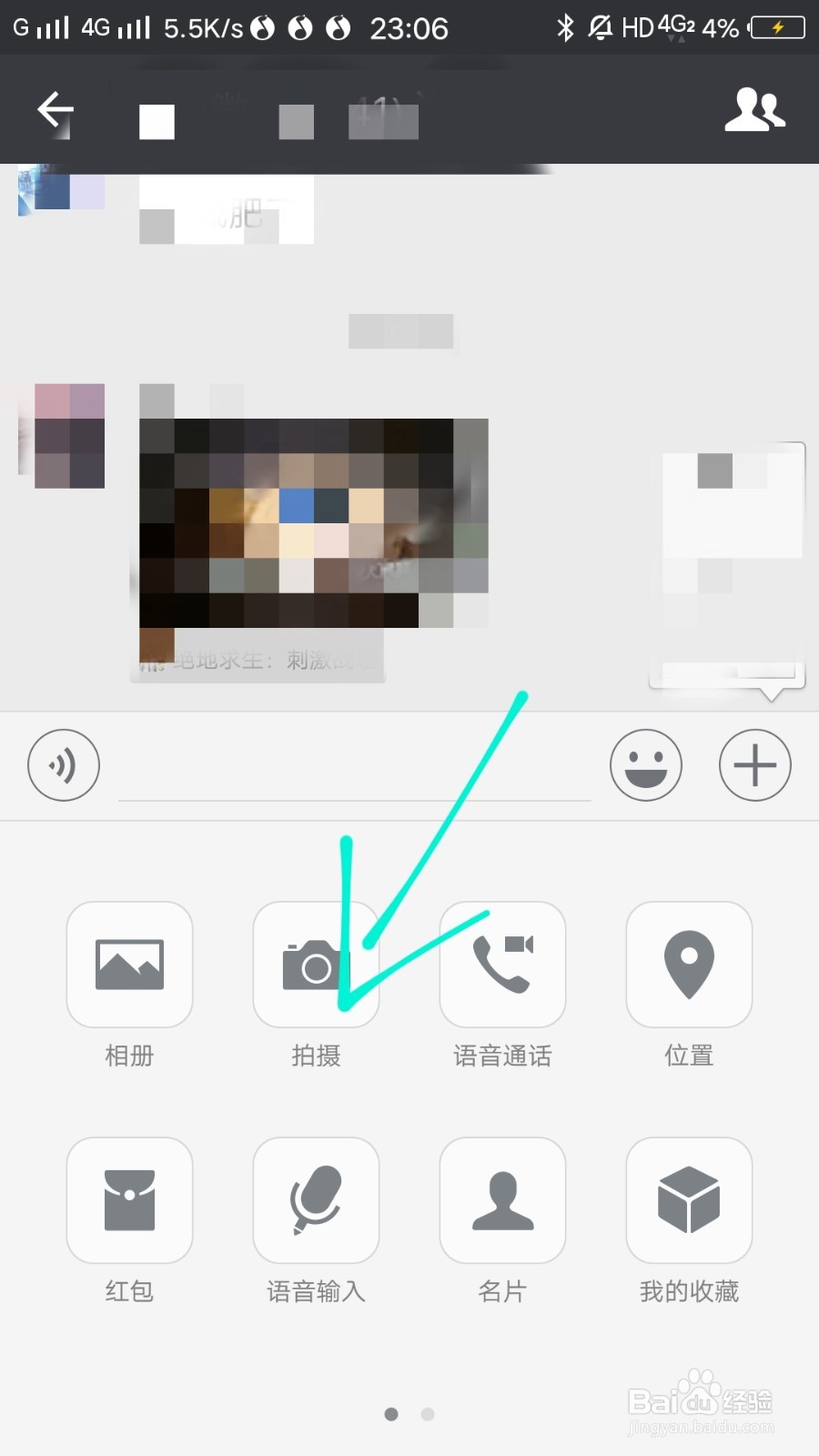
Task: Select the first pagination dot
Action: tap(391, 1414)
